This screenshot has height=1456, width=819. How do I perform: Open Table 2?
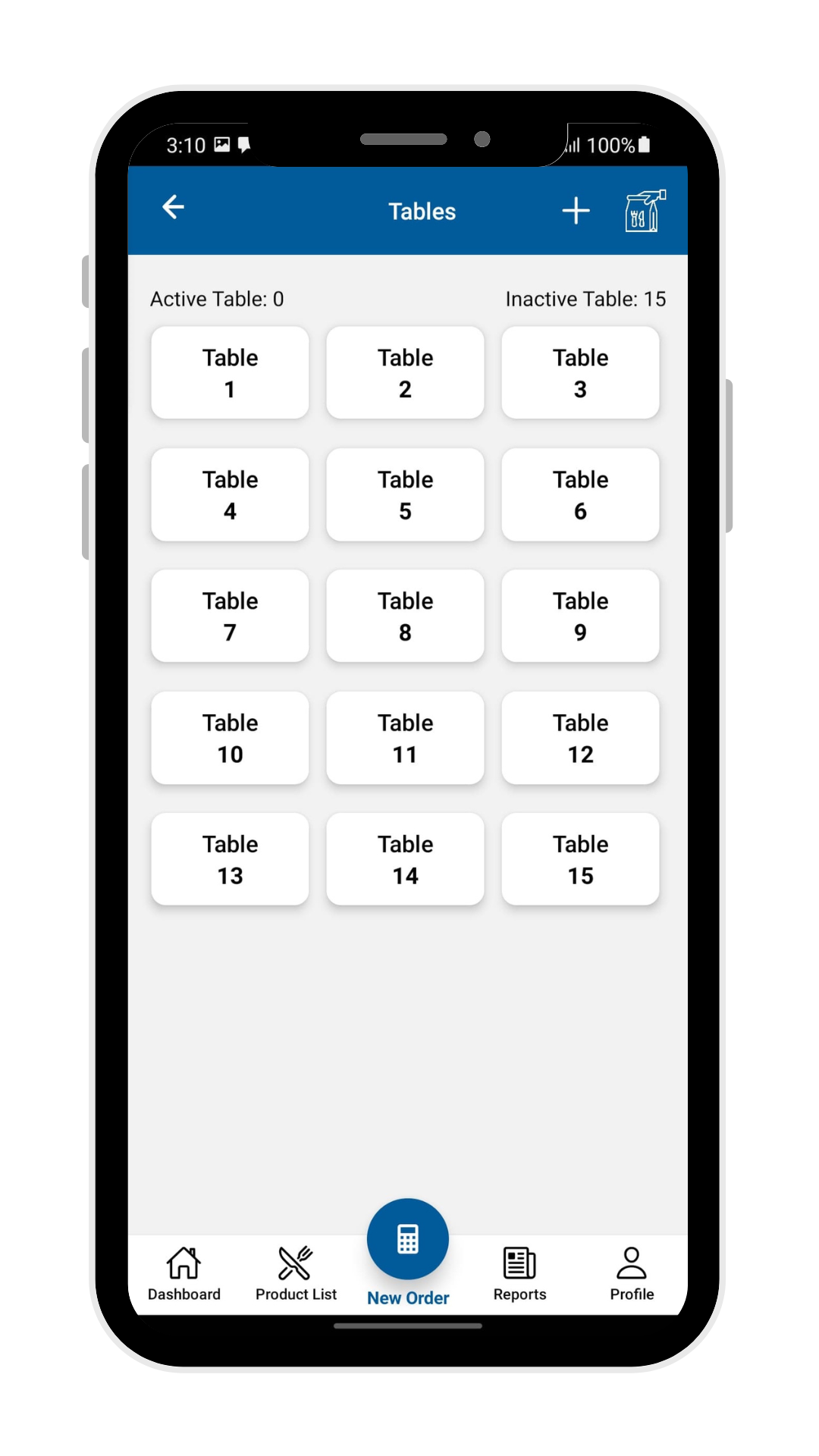405,373
